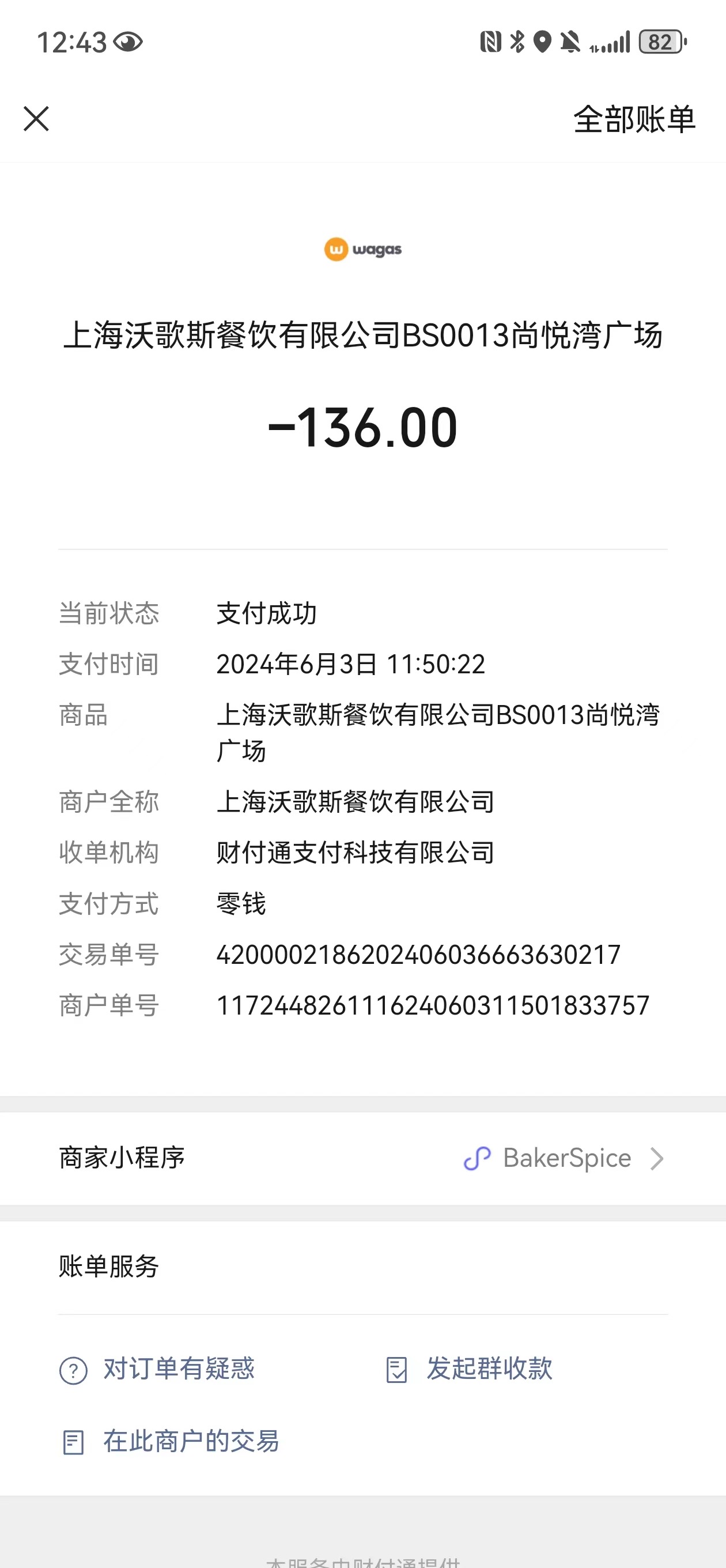Image resolution: width=726 pixels, height=1568 pixels.
Task: View 在此商户的交易 transactions
Action: (170, 1441)
